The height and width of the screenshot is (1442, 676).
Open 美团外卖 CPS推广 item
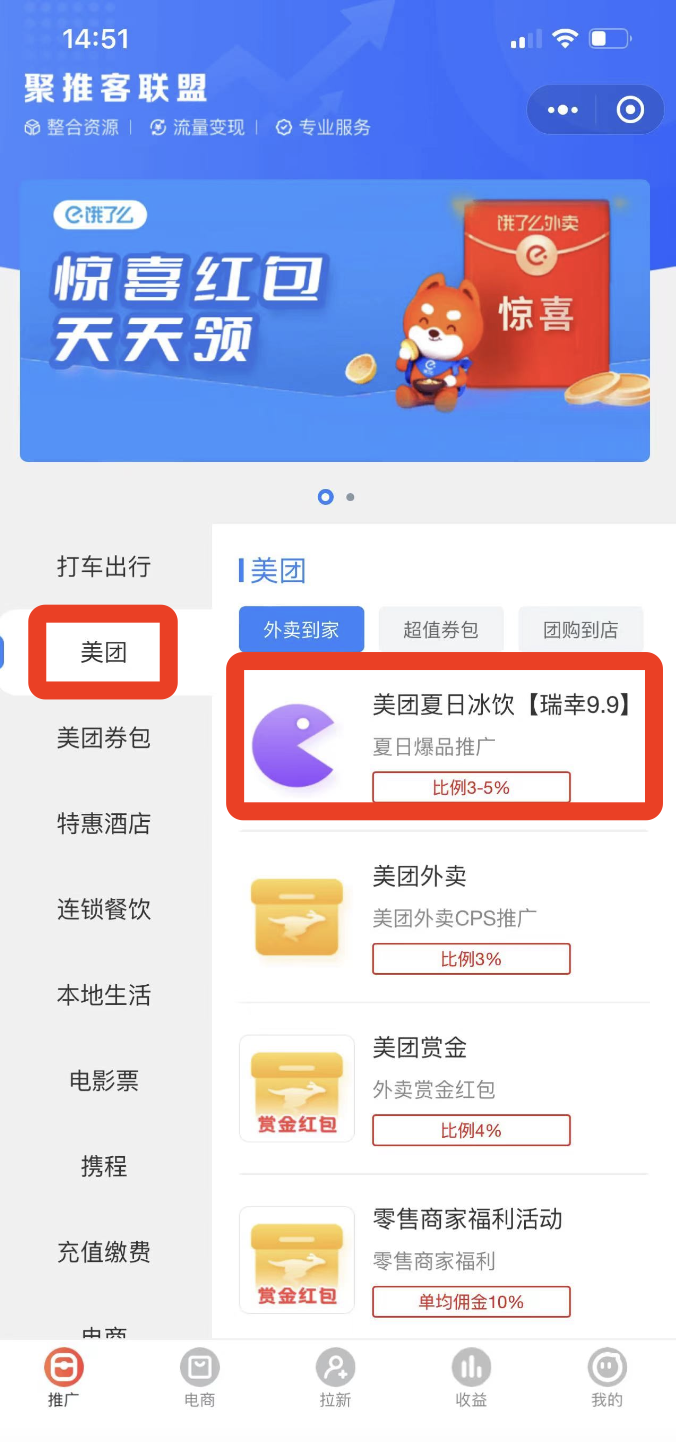pyautogui.click(x=445, y=918)
